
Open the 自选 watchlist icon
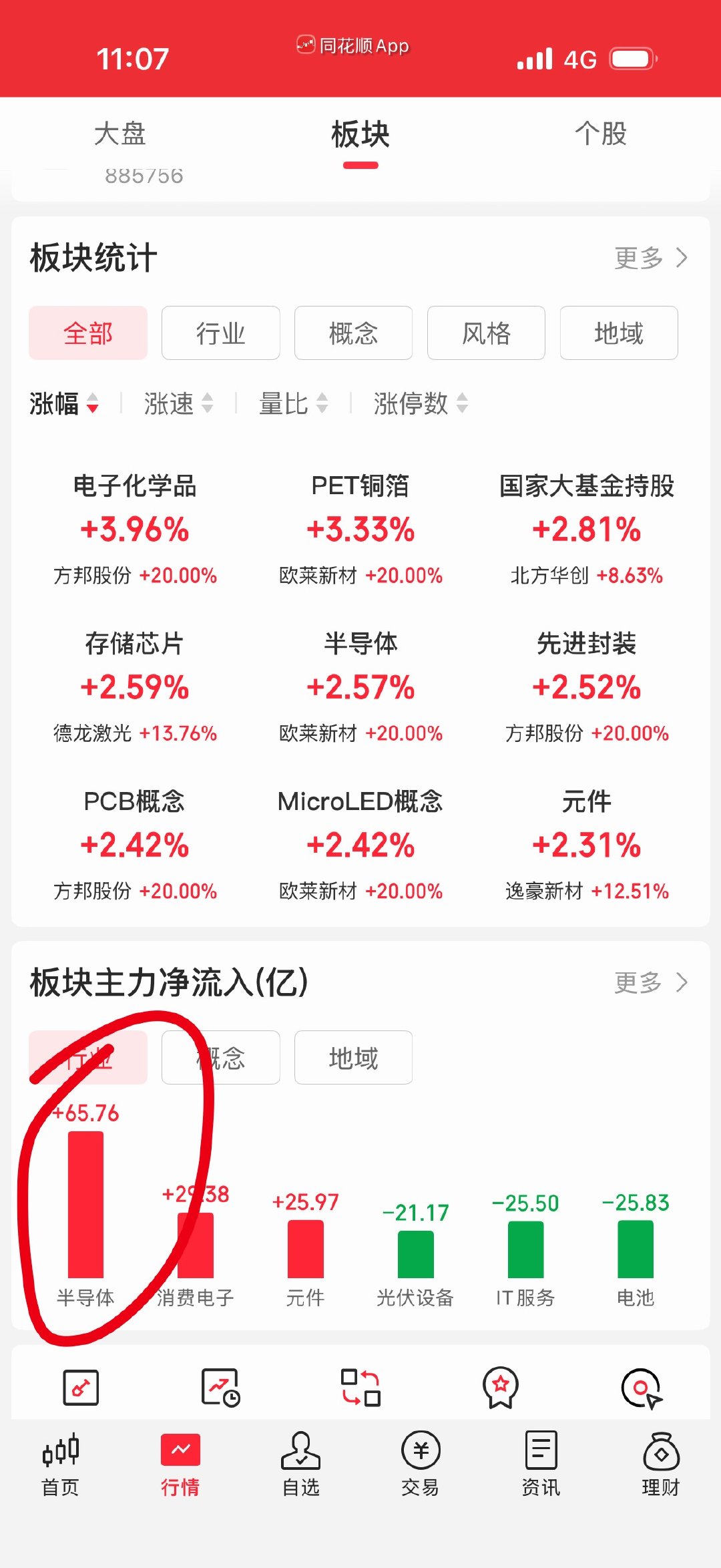(x=300, y=1466)
